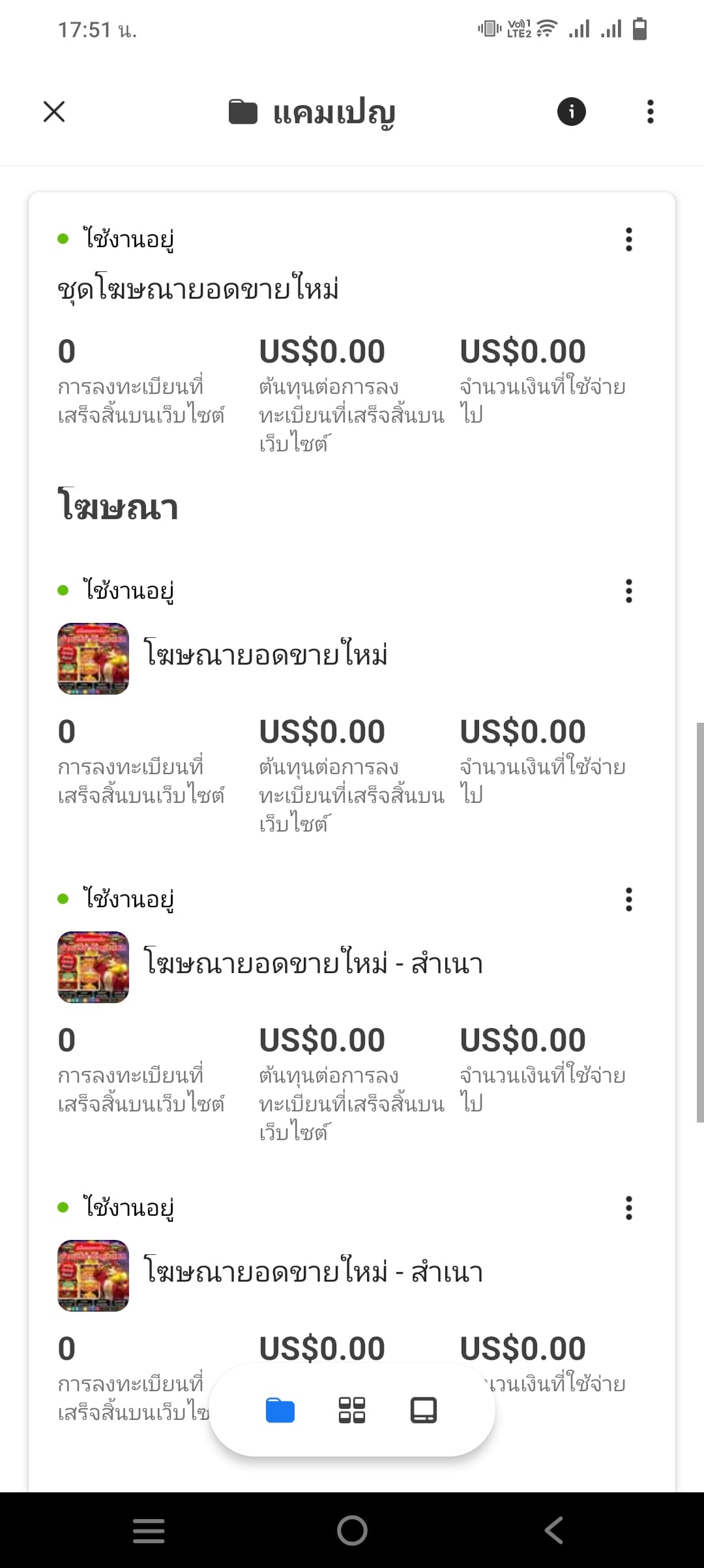Open the three-dot menu on the last สำเนา ad
This screenshot has height=1568, width=704.
[628, 1207]
